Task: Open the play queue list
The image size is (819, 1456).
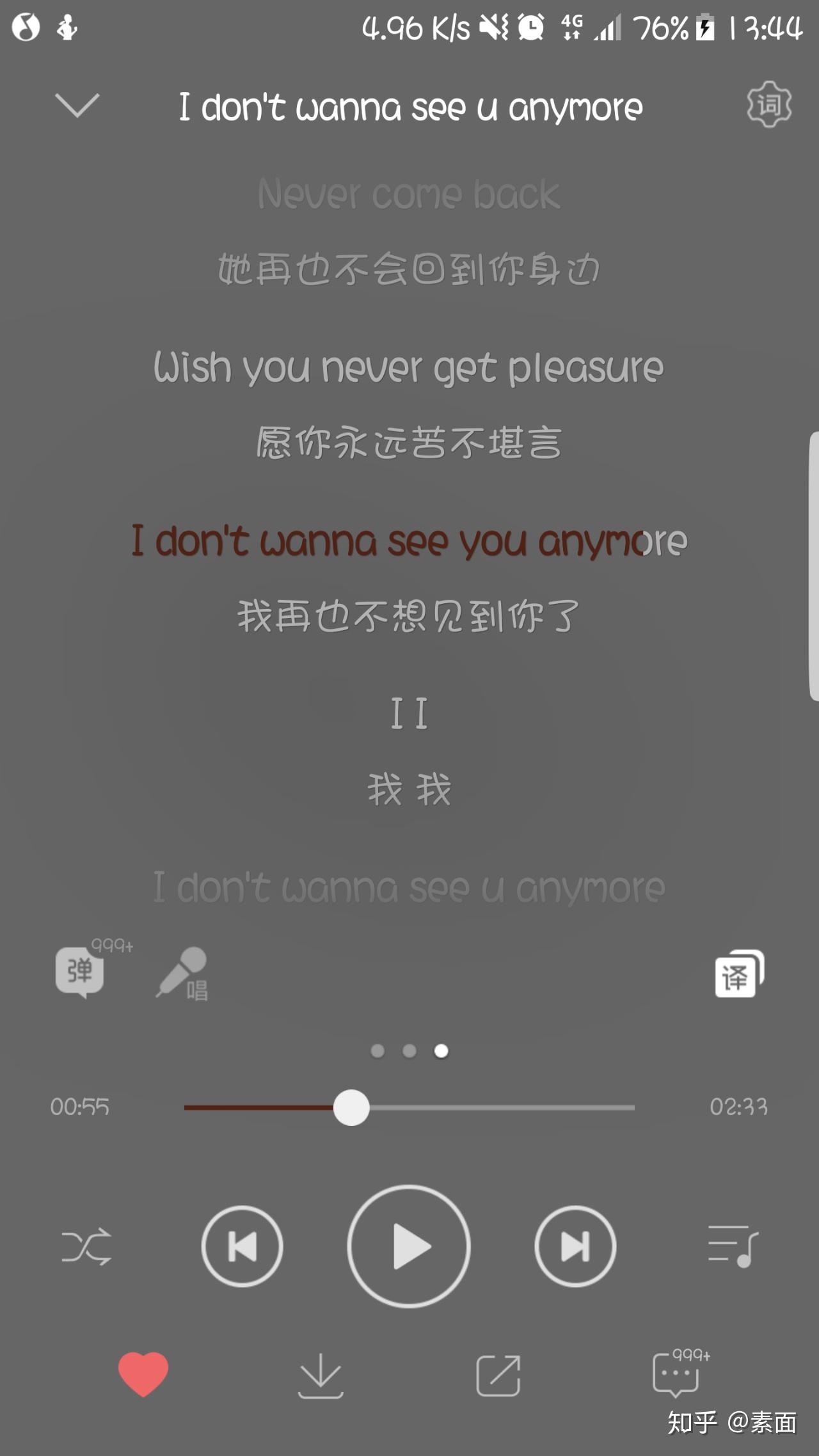Action: click(733, 1246)
